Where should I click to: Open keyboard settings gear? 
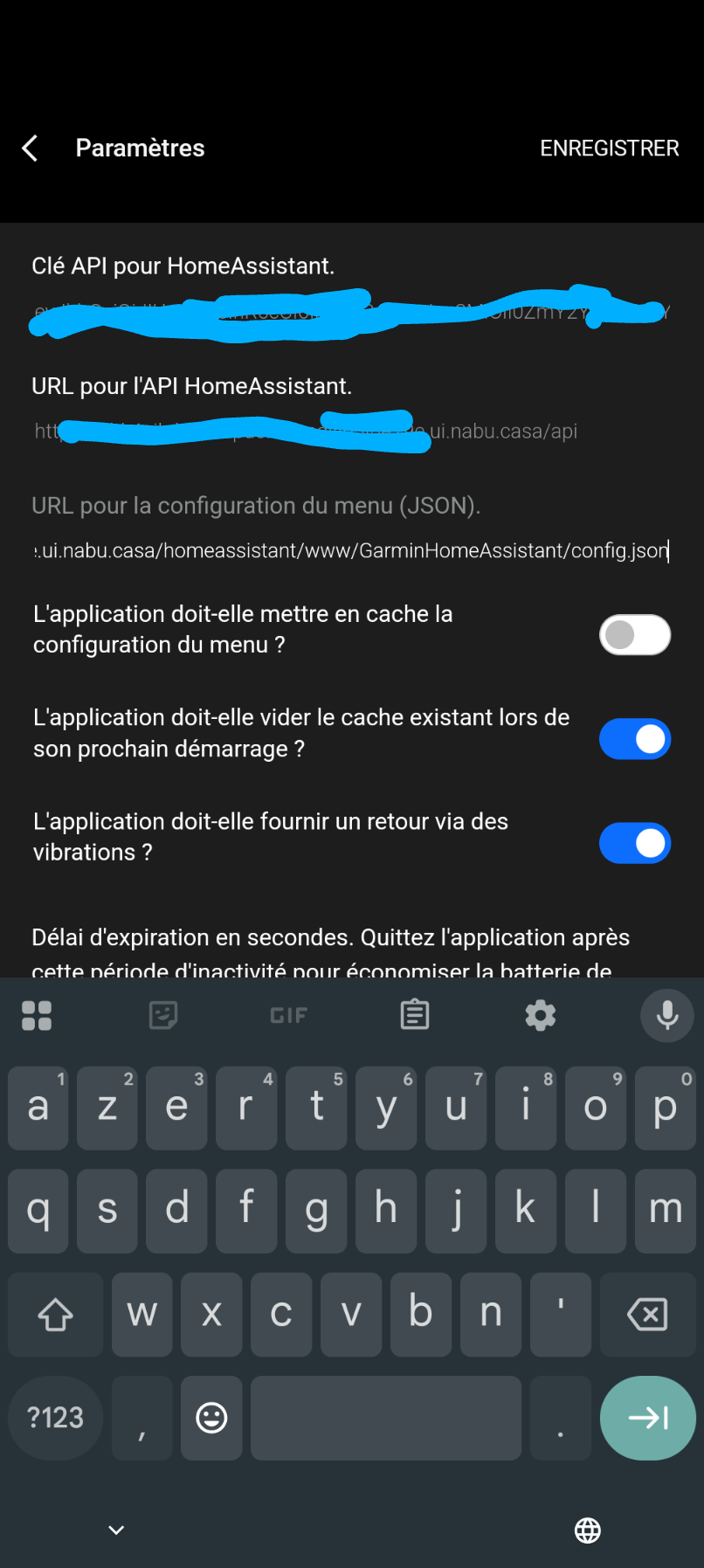[541, 1015]
